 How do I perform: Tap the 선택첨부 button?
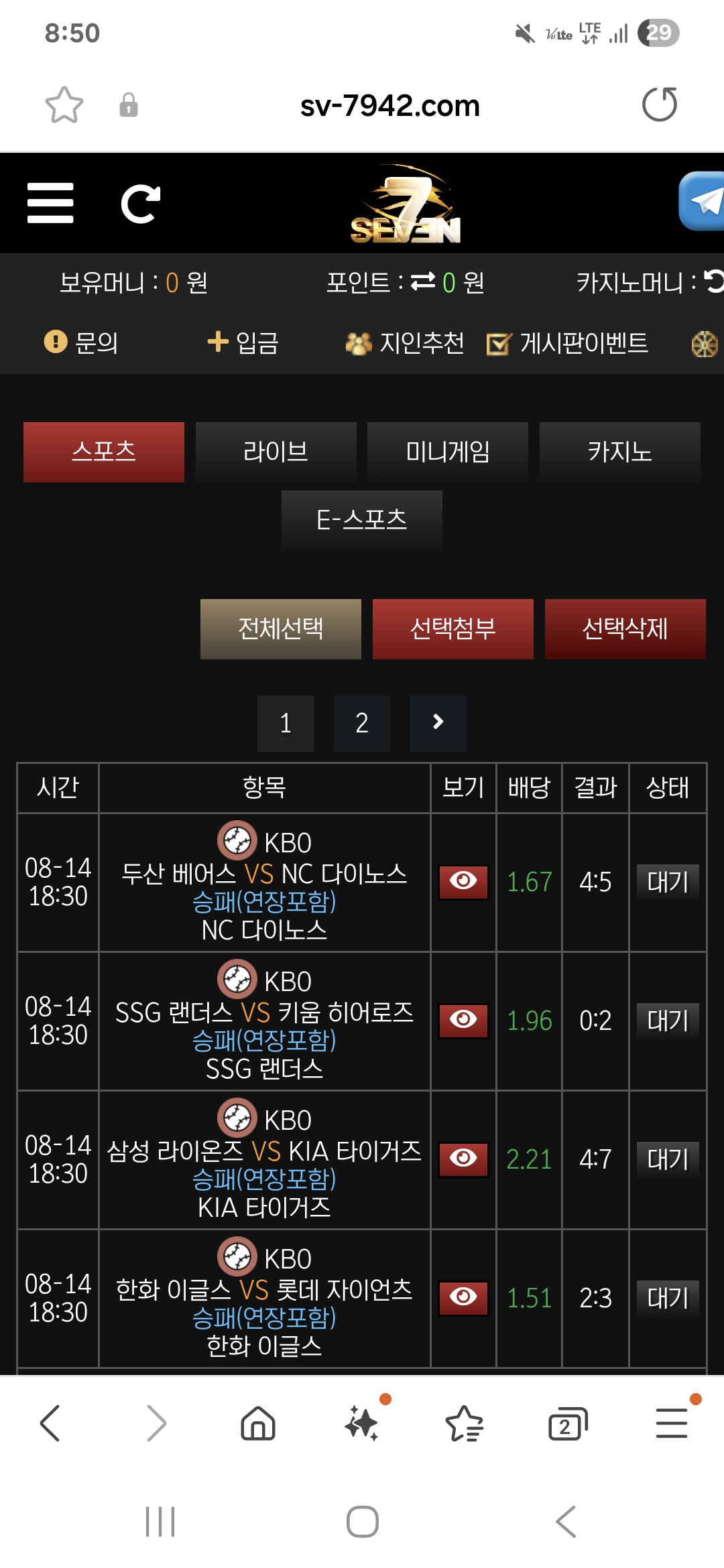(x=453, y=629)
